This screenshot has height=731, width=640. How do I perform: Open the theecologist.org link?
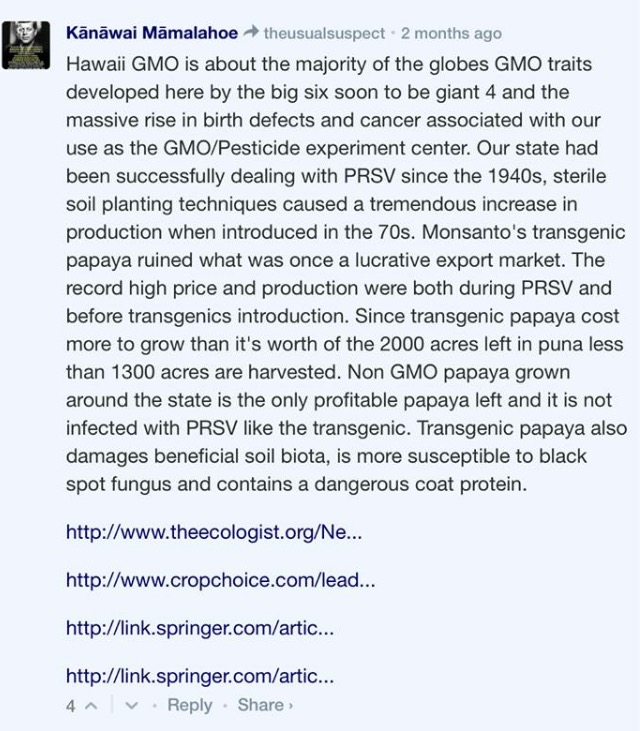(213, 532)
